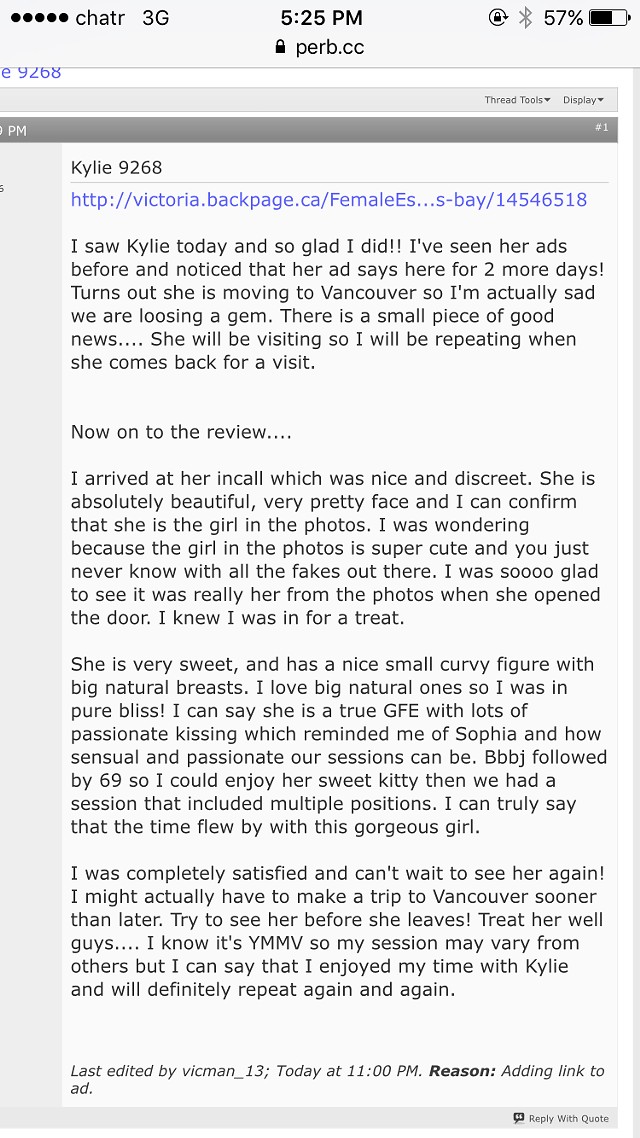This screenshot has width=640, height=1138.
Task: Tap Reply With Quote
Action: 562,1118
